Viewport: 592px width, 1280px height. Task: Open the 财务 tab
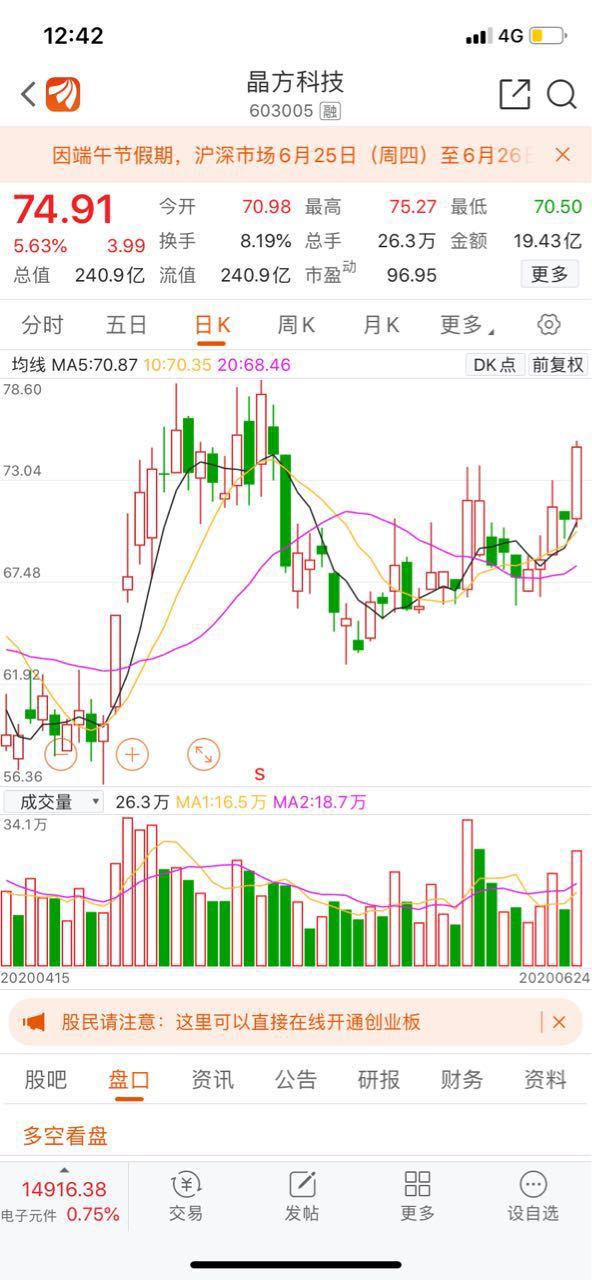coord(462,1080)
